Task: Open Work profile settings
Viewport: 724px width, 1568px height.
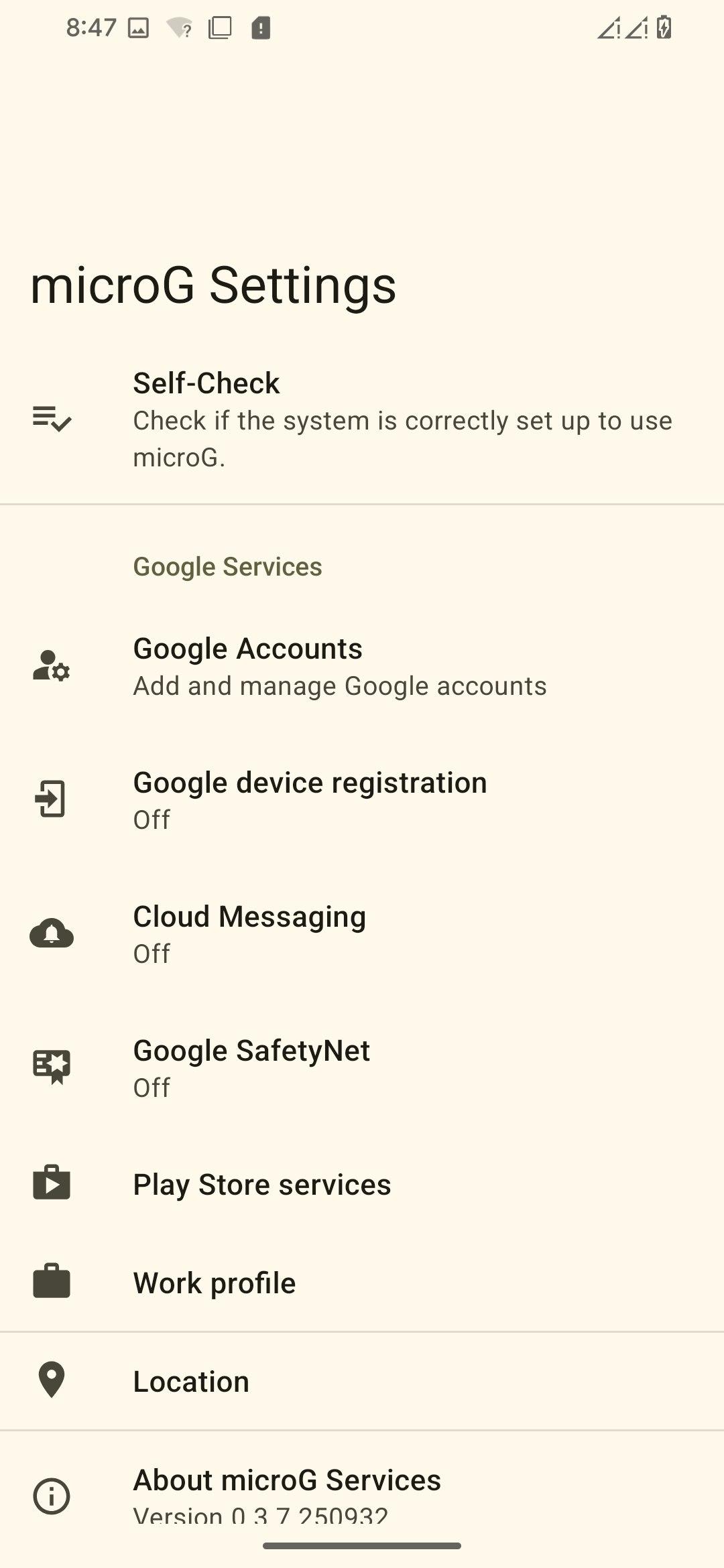Action: pos(362,1283)
